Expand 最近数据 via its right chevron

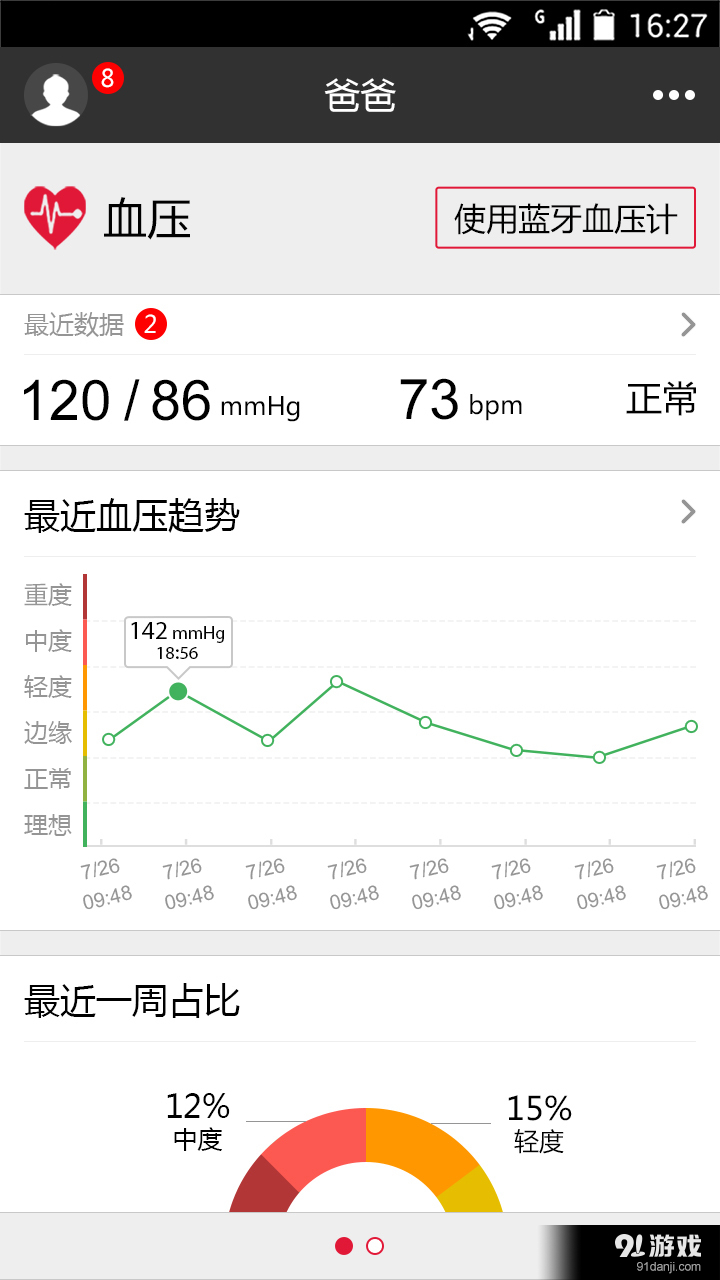pos(688,324)
